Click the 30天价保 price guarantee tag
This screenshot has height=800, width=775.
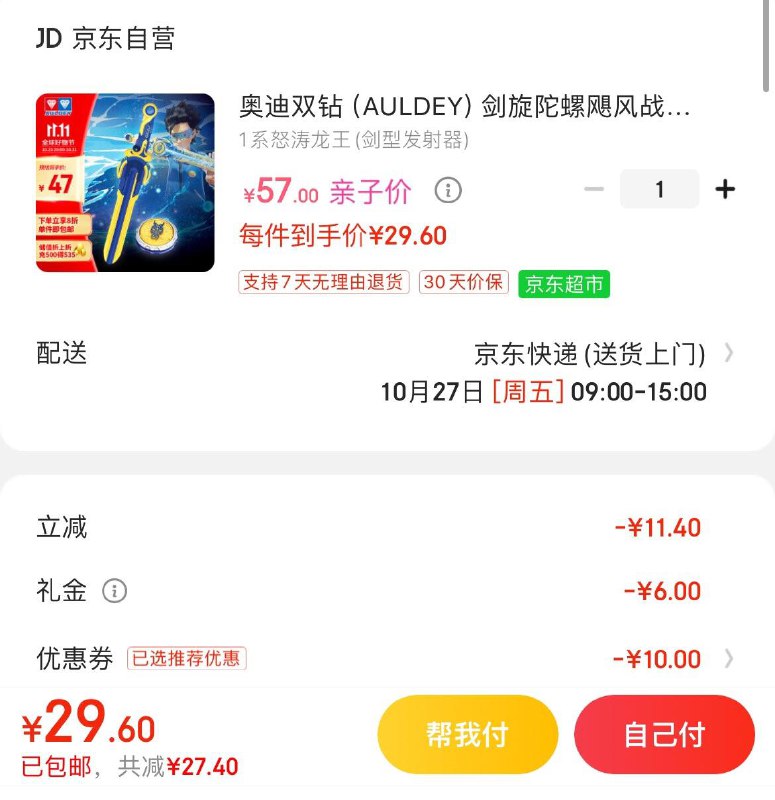point(463,283)
